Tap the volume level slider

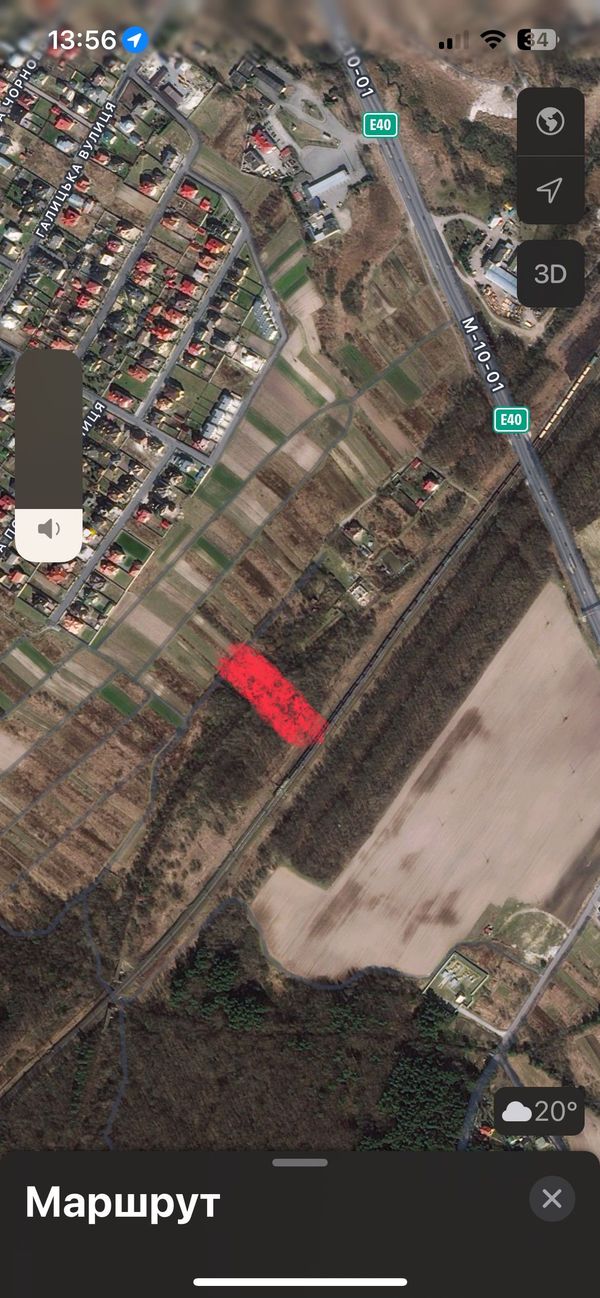coord(49,455)
